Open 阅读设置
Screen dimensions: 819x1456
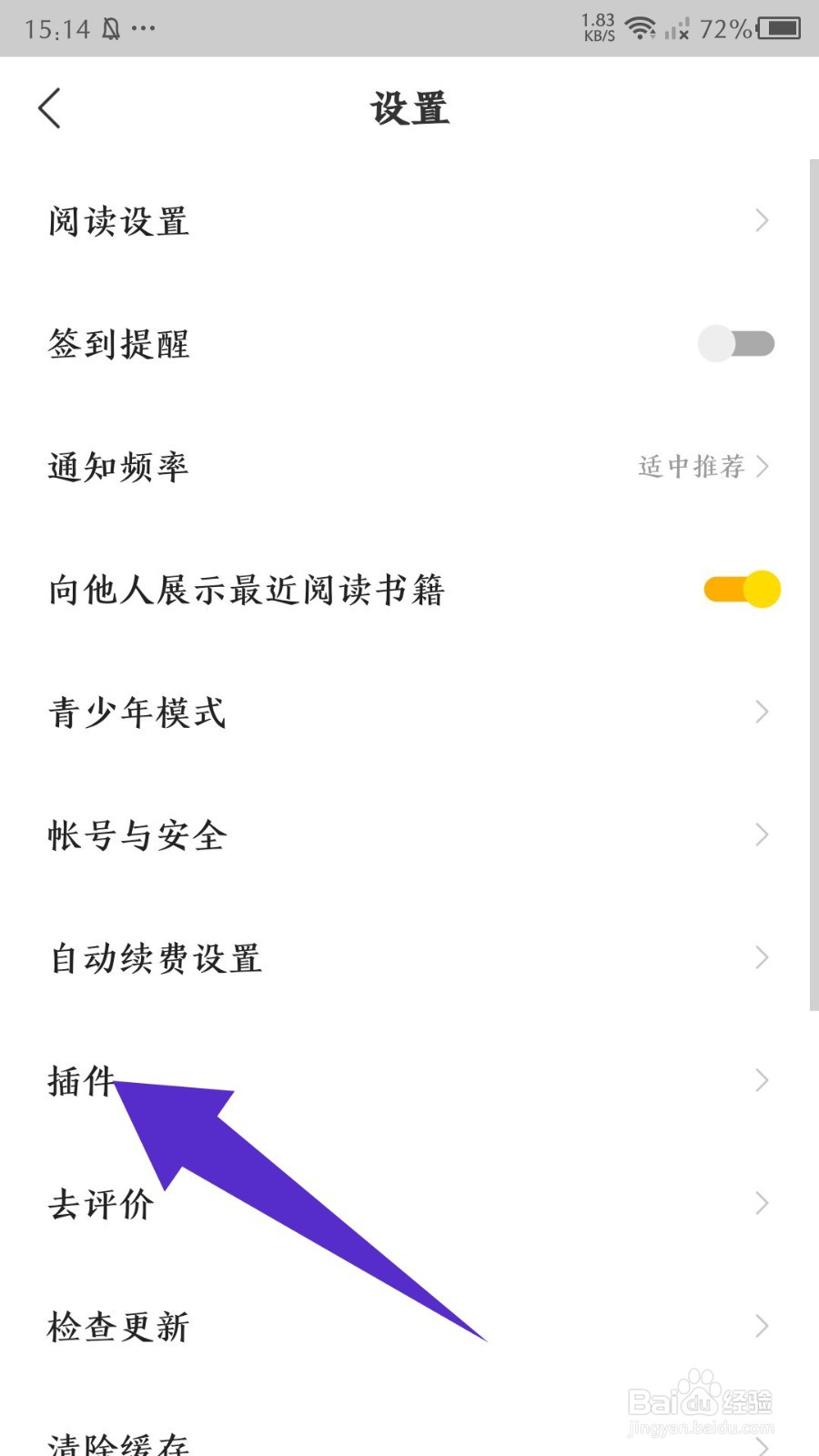tap(409, 221)
